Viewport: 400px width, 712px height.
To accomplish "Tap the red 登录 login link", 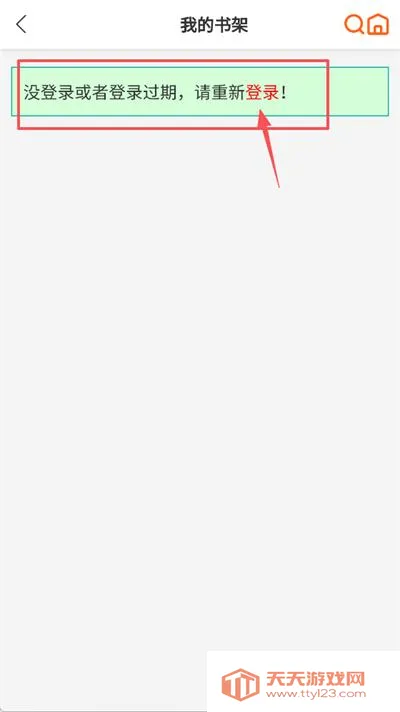I will pos(262,93).
